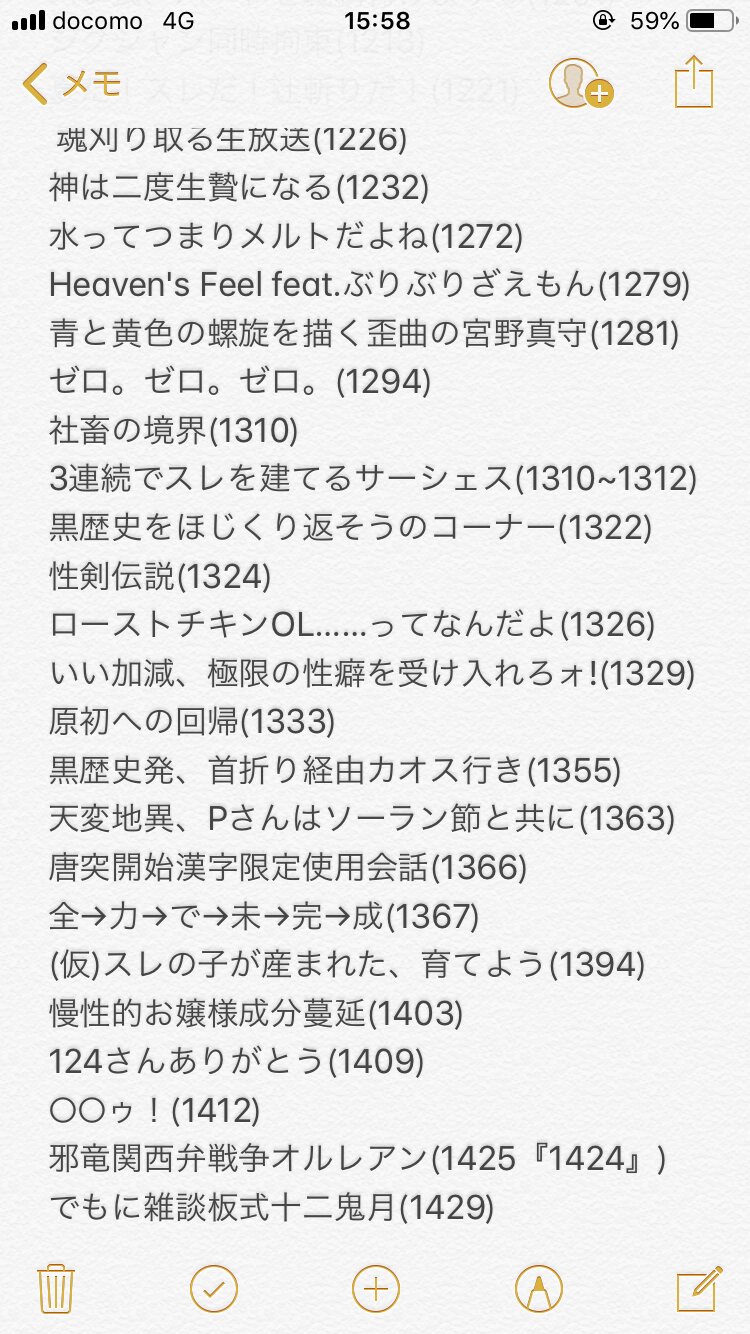
Task: Start a sketch with the pen icon
Action: 539,1288
